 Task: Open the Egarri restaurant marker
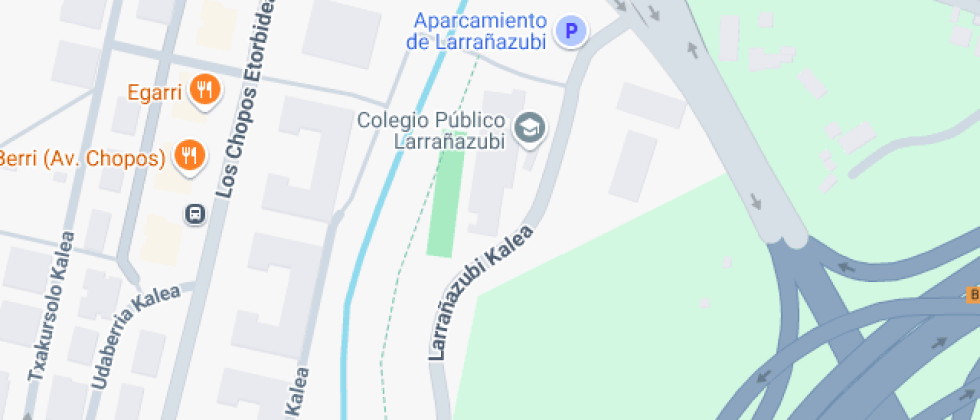pyautogui.click(x=205, y=91)
